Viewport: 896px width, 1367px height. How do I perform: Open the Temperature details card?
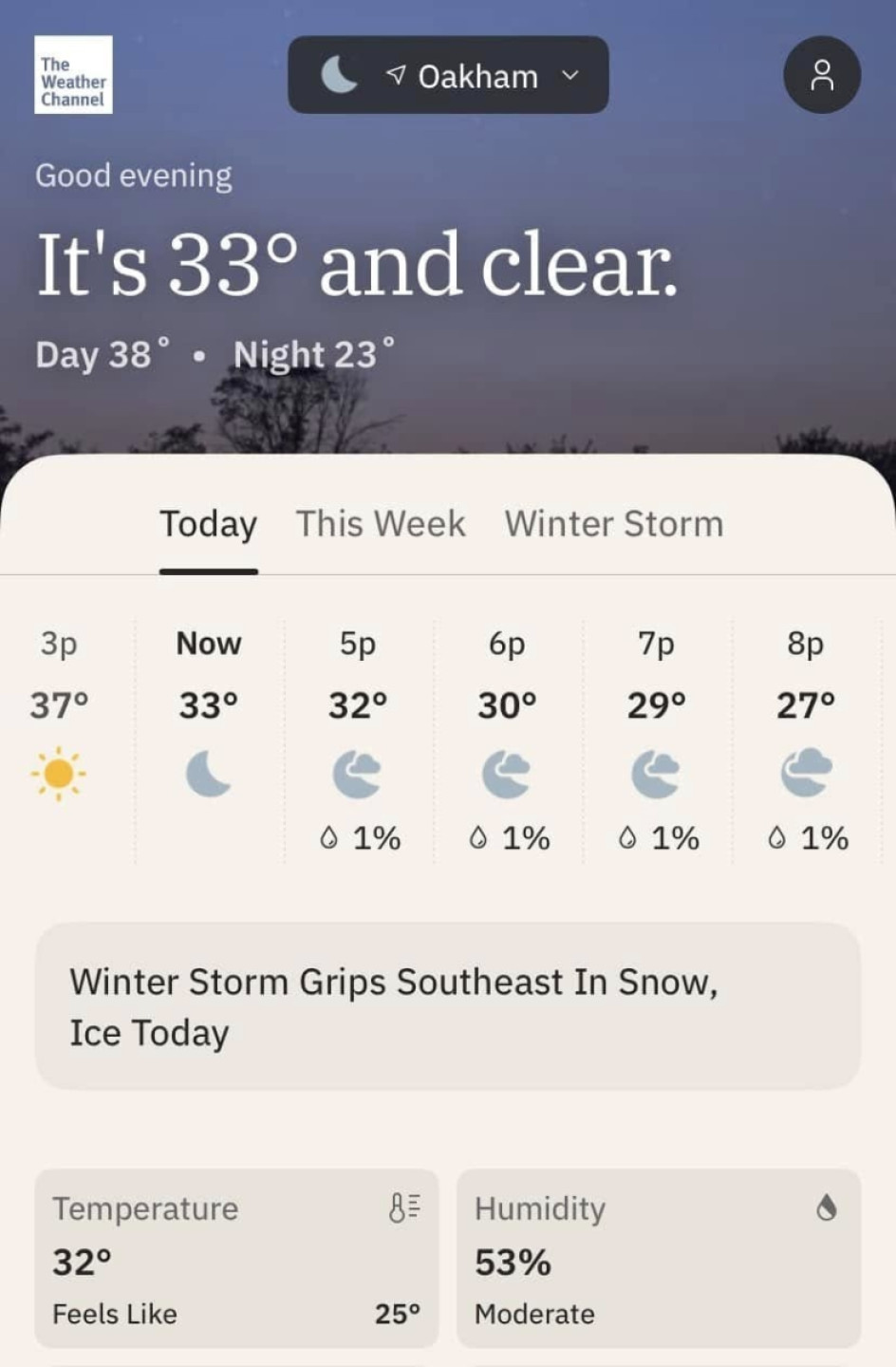tap(236, 1258)
